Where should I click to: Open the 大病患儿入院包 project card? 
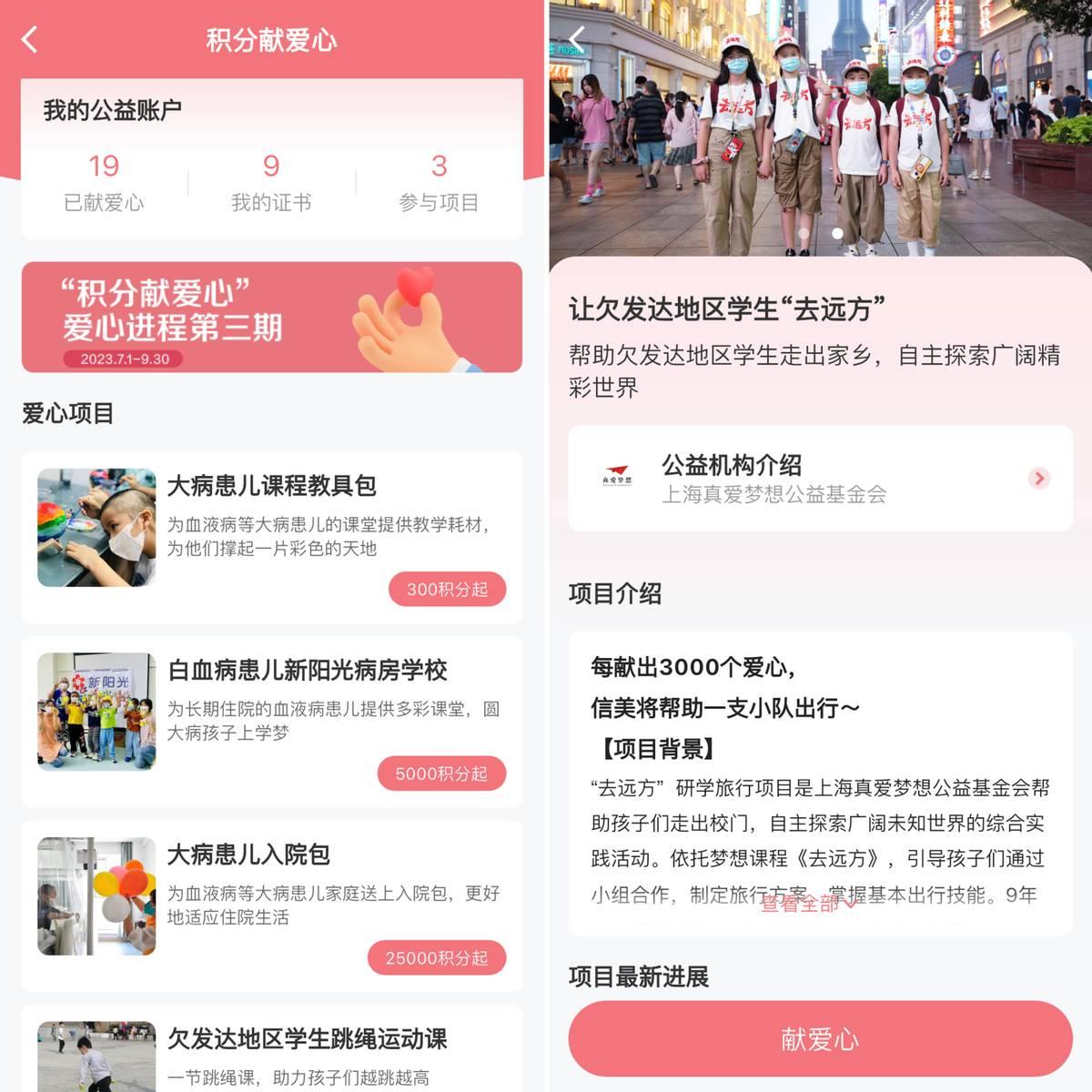[x=248, y=855]
